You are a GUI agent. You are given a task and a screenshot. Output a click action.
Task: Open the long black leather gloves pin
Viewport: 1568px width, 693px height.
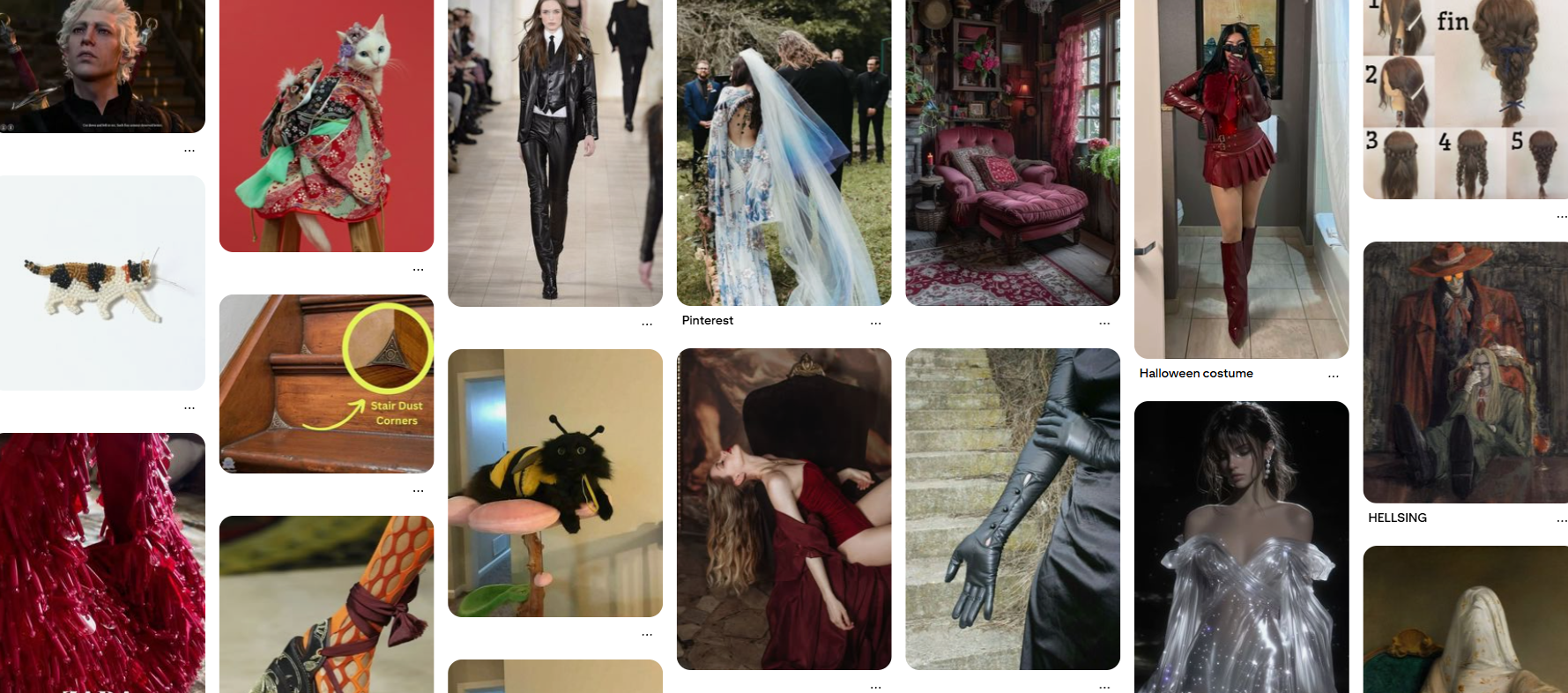1012,509
